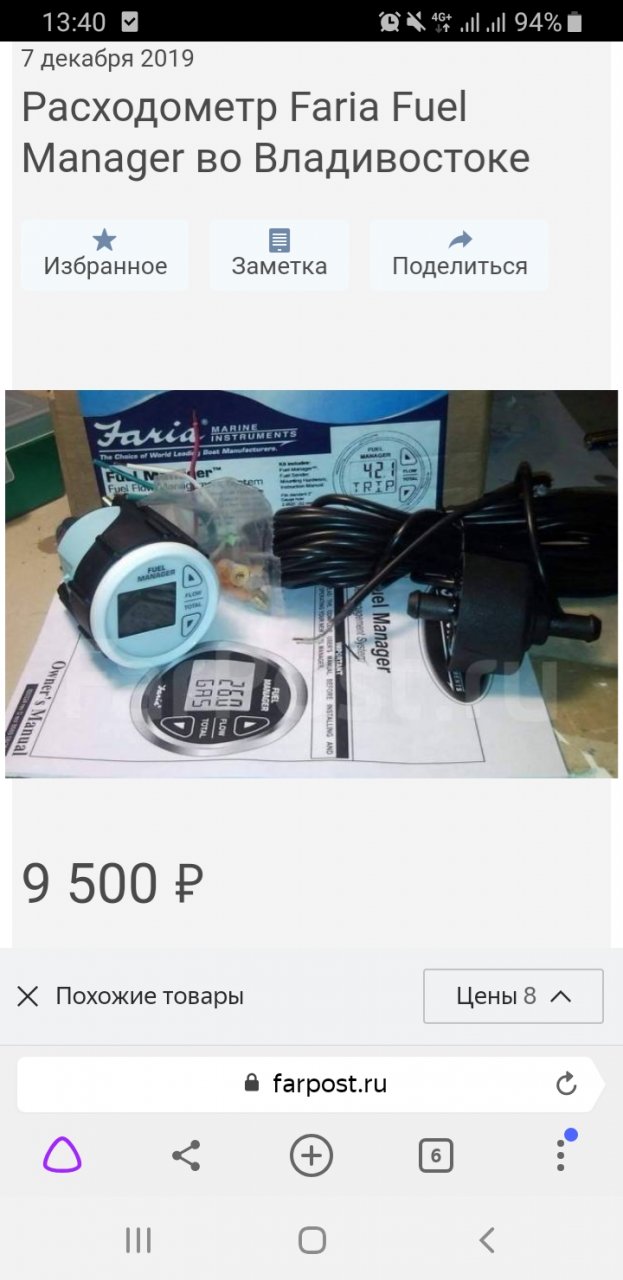
Task: Expand the Цены 8 price list
Action: tap(513, 996)
